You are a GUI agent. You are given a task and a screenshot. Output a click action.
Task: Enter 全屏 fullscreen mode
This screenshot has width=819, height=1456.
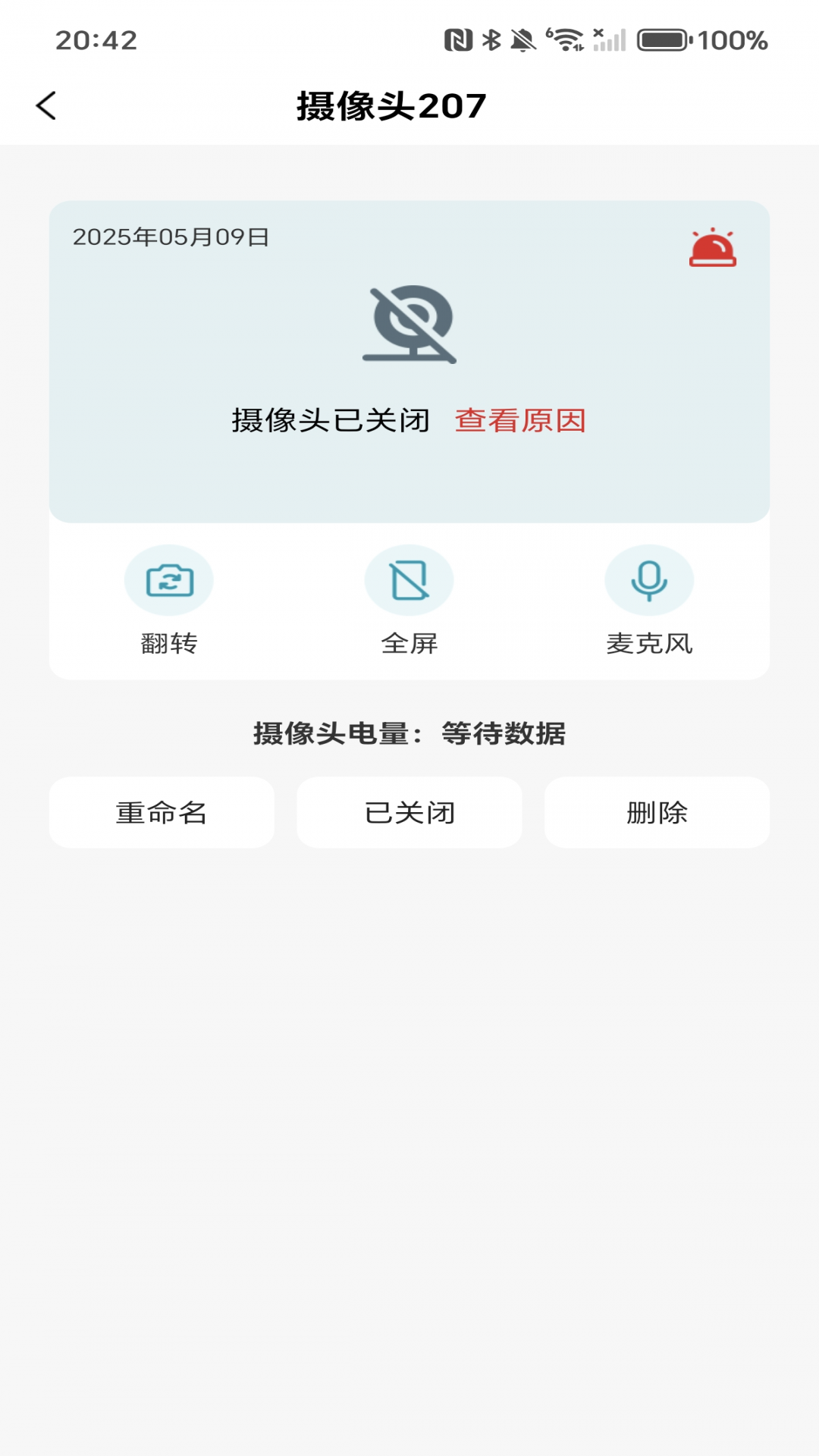tap(409, 581)
